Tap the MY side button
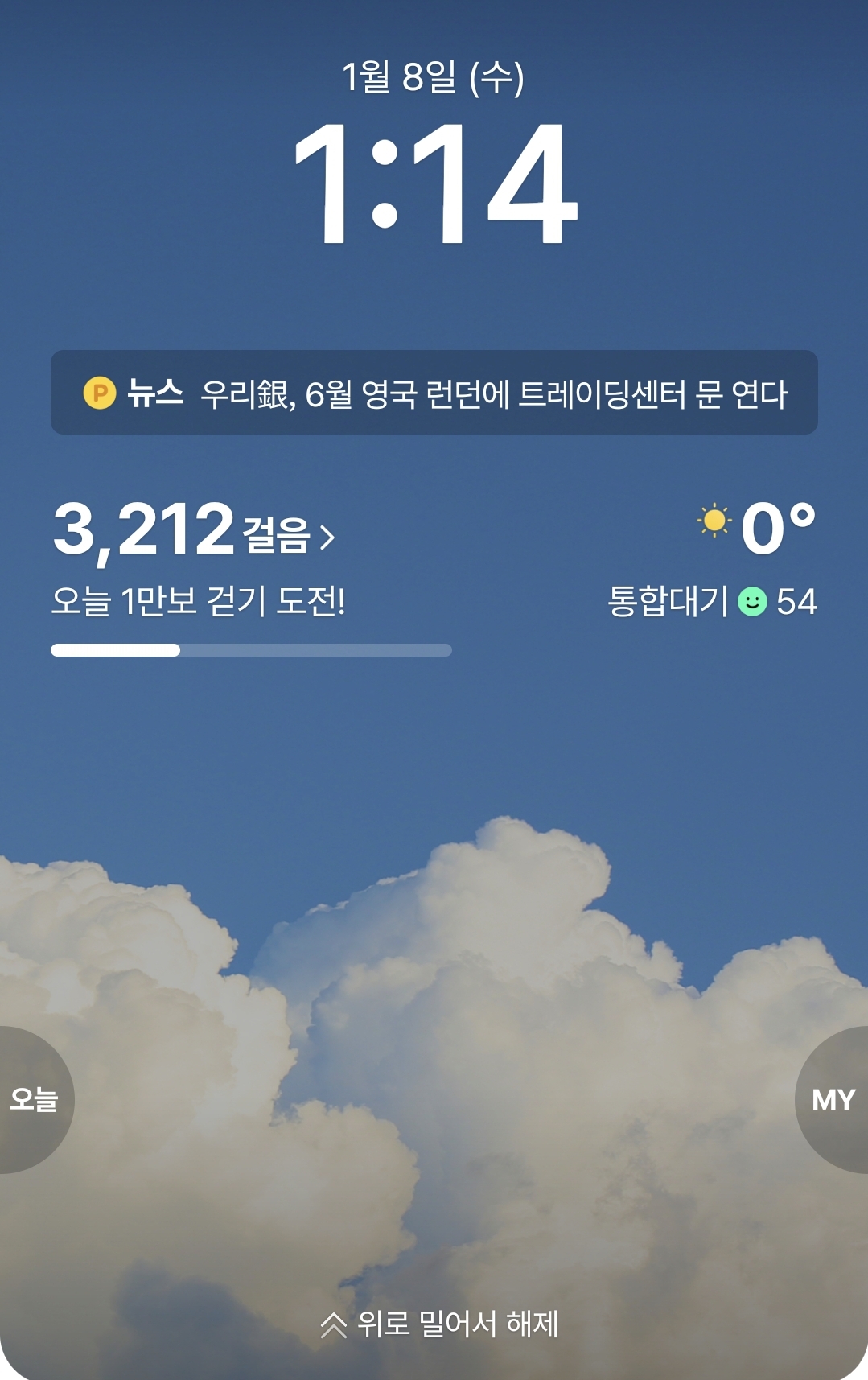Screen dimensions: 868x1380 [833, 1099]
